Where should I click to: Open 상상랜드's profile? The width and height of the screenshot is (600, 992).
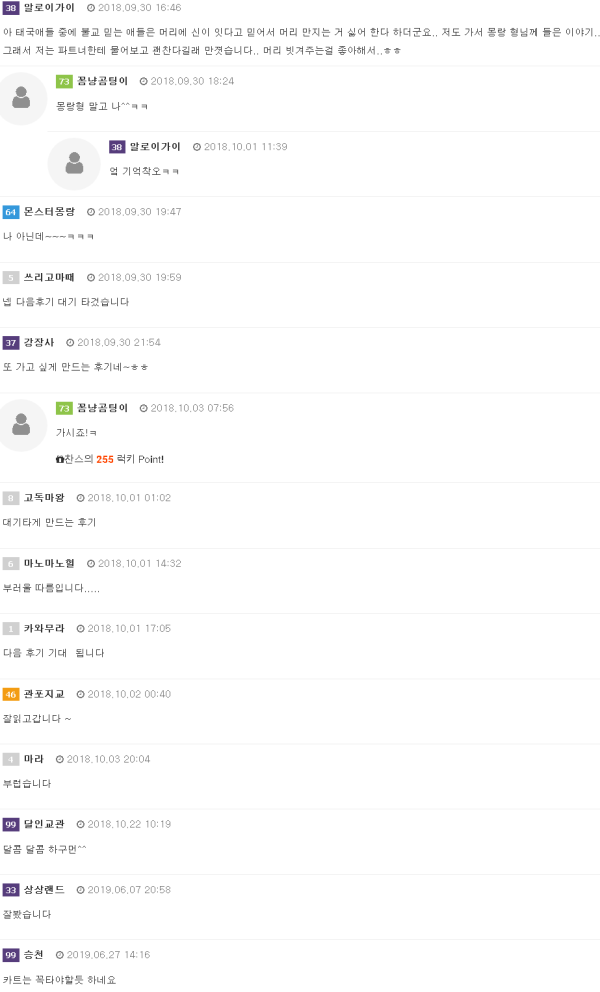44,889
